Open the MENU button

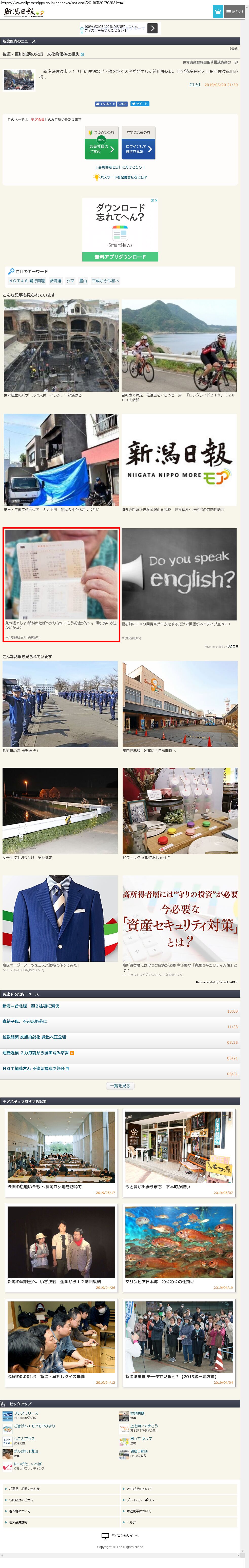click(x=234, y=12)
